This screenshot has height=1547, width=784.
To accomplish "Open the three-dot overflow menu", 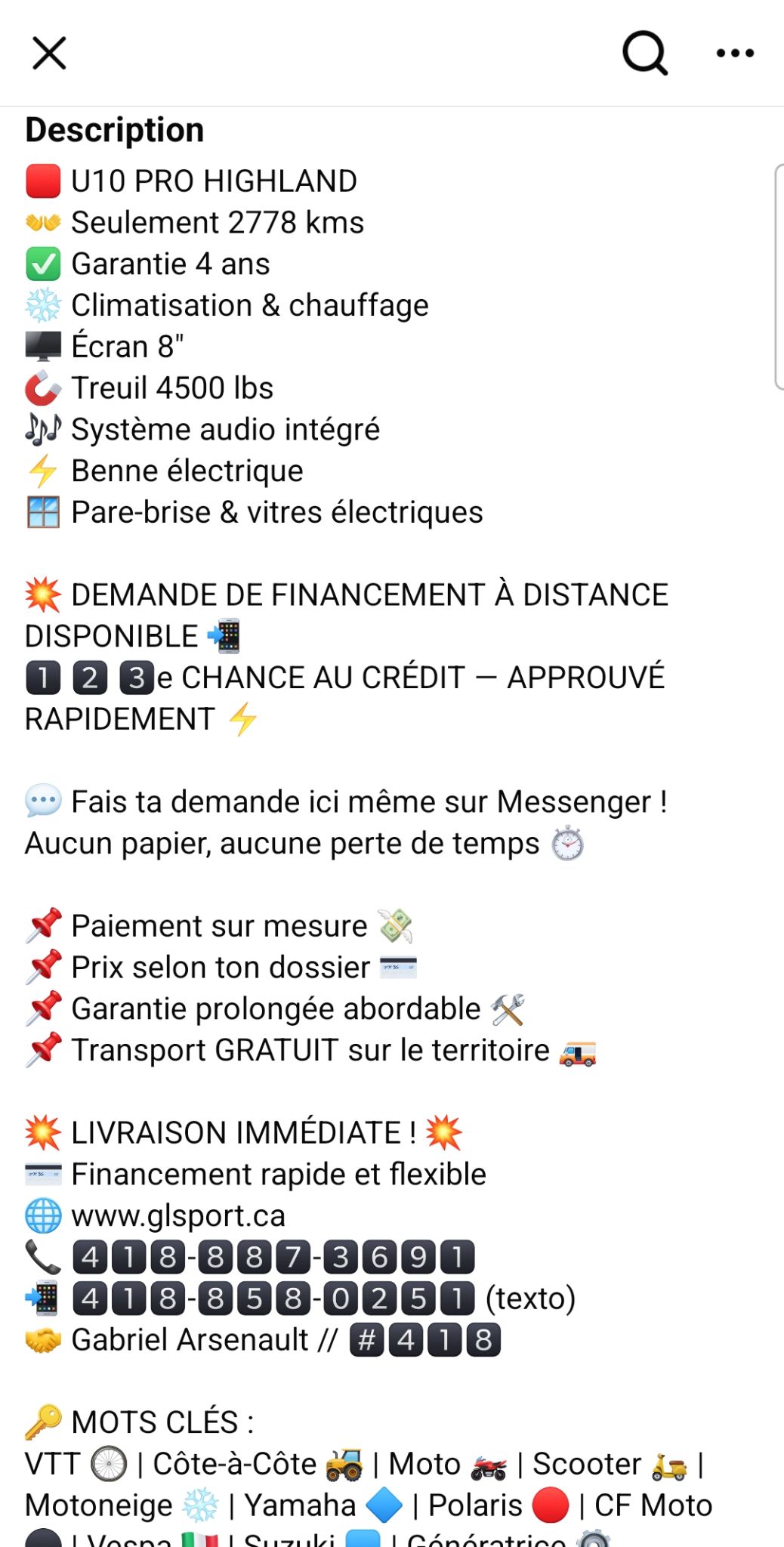I will click(x=734, y=53).
